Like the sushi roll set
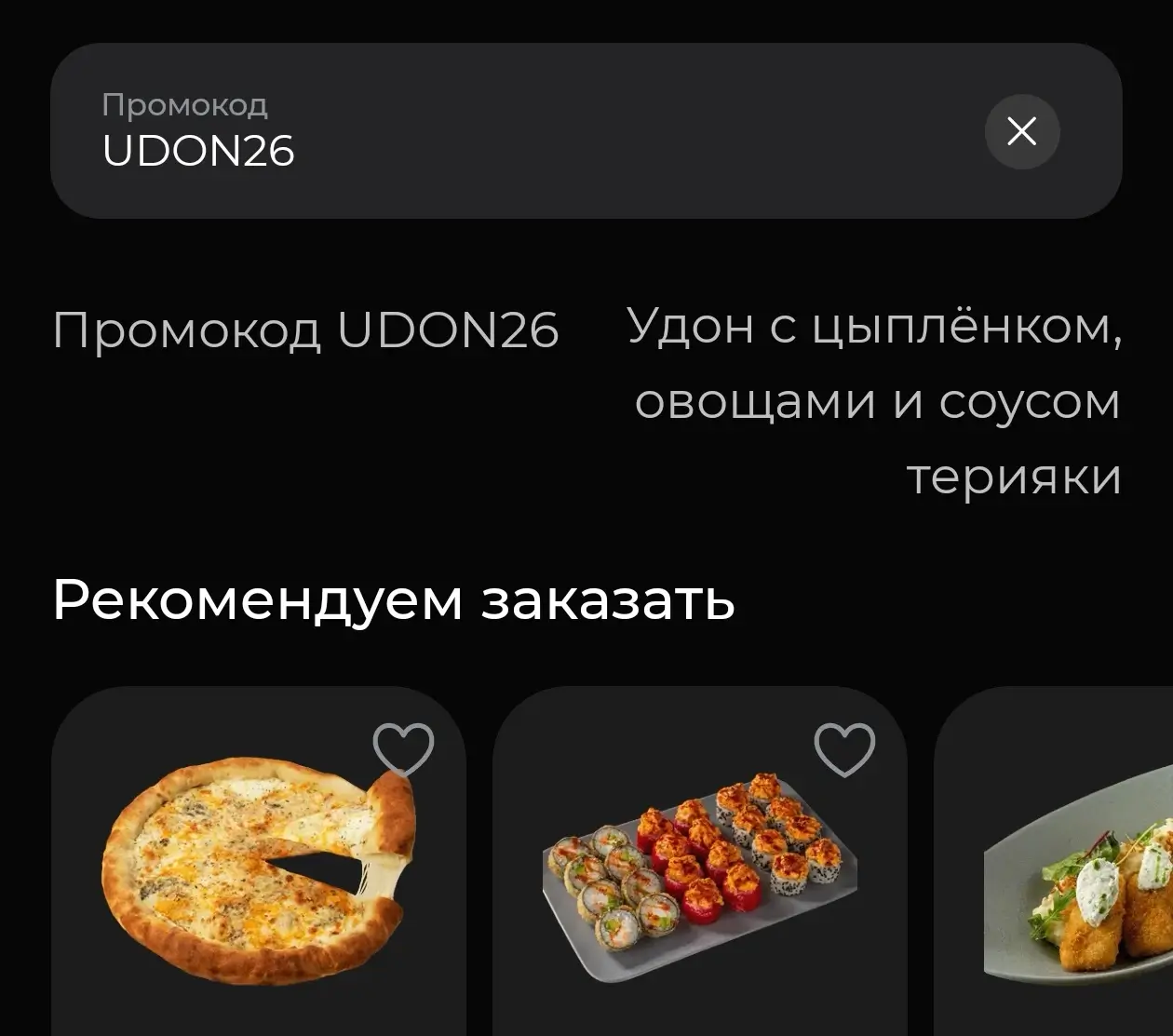 pos(844,748)
